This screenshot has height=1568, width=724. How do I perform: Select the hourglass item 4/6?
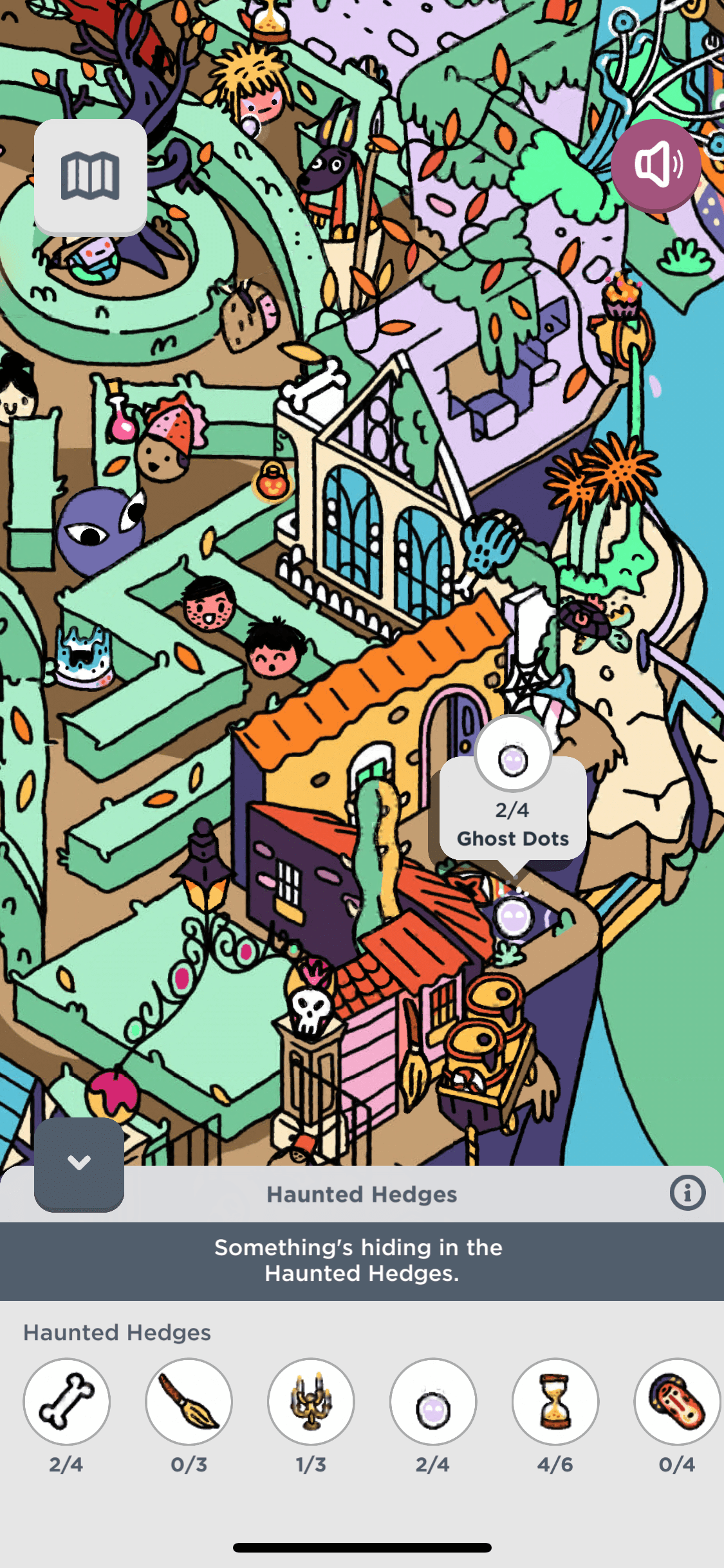click(555, 1402)
